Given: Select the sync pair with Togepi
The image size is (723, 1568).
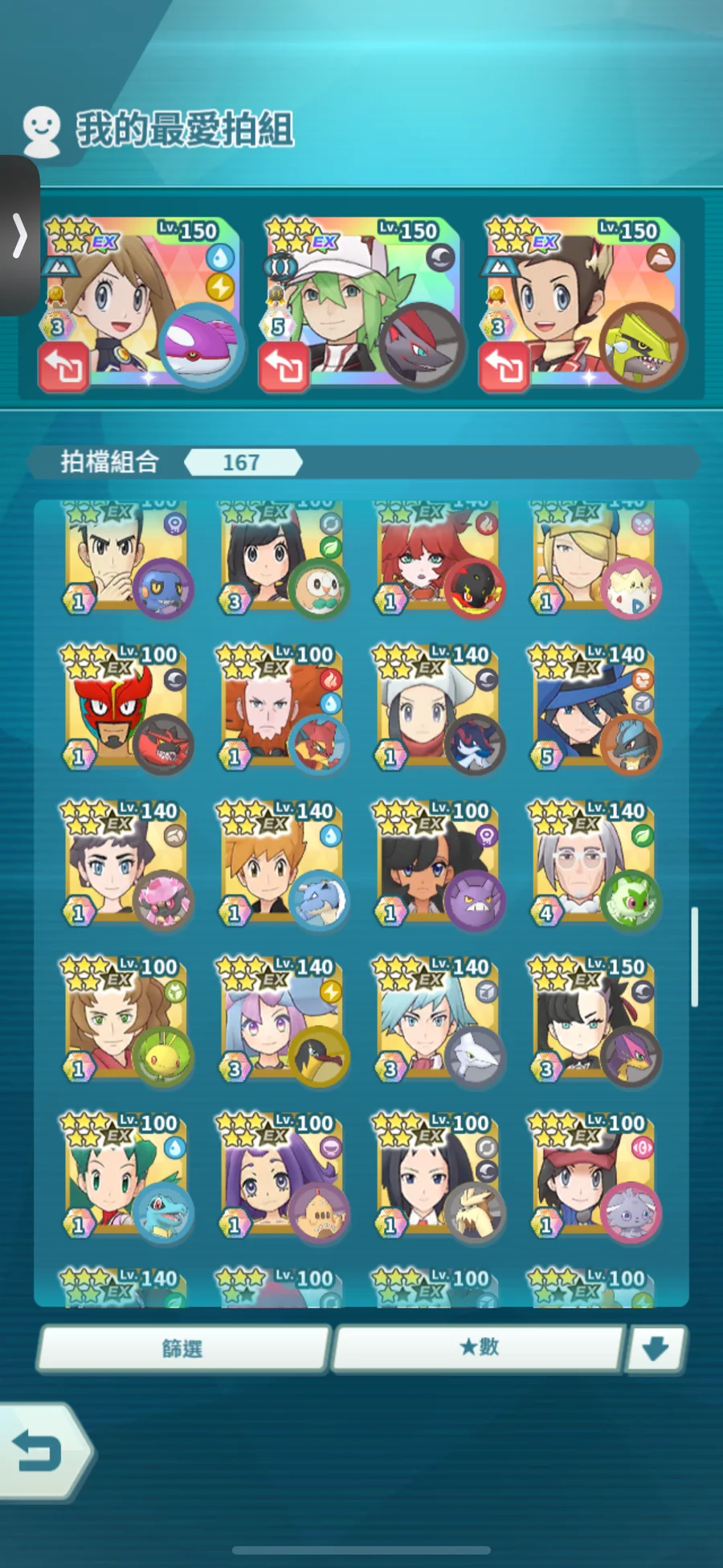Looking at the screenshot, I should pos(594,559).
